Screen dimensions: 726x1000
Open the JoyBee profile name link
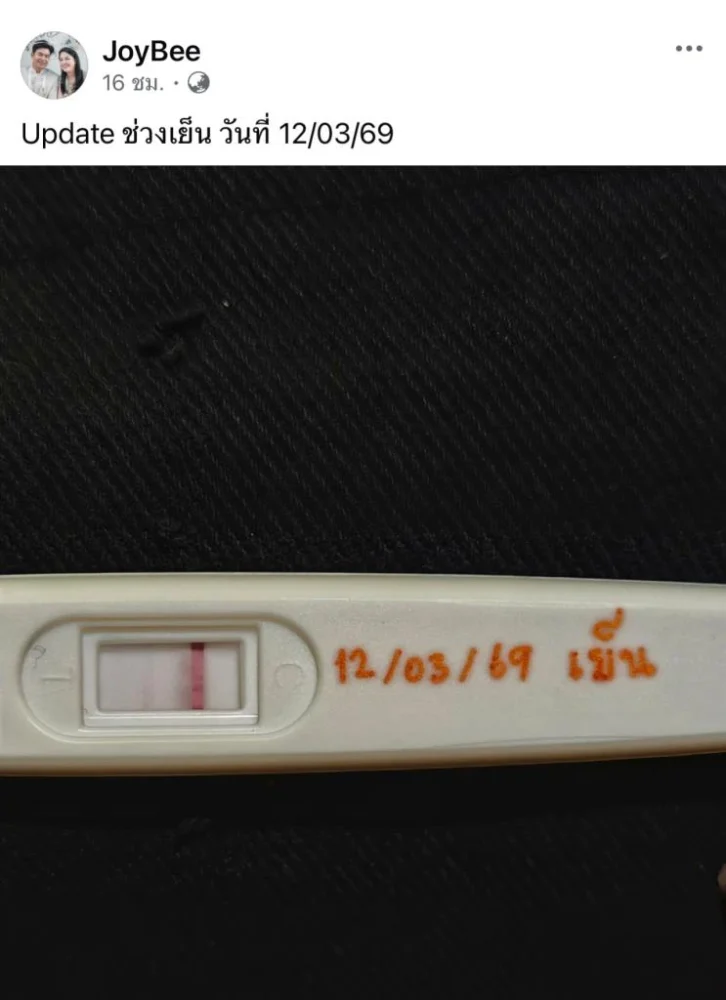click(x=151, y=51)
